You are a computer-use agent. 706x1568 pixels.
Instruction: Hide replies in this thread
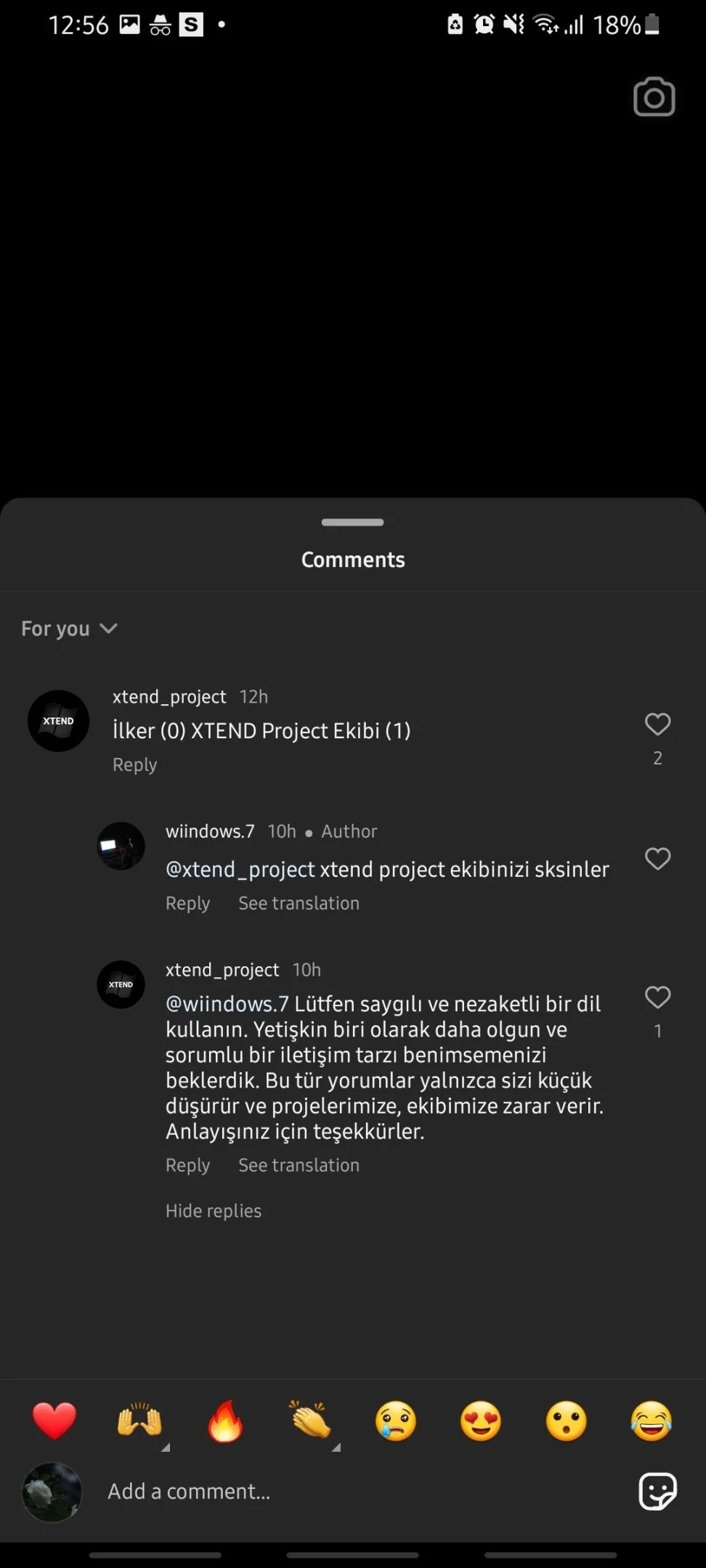(213, 1211)
